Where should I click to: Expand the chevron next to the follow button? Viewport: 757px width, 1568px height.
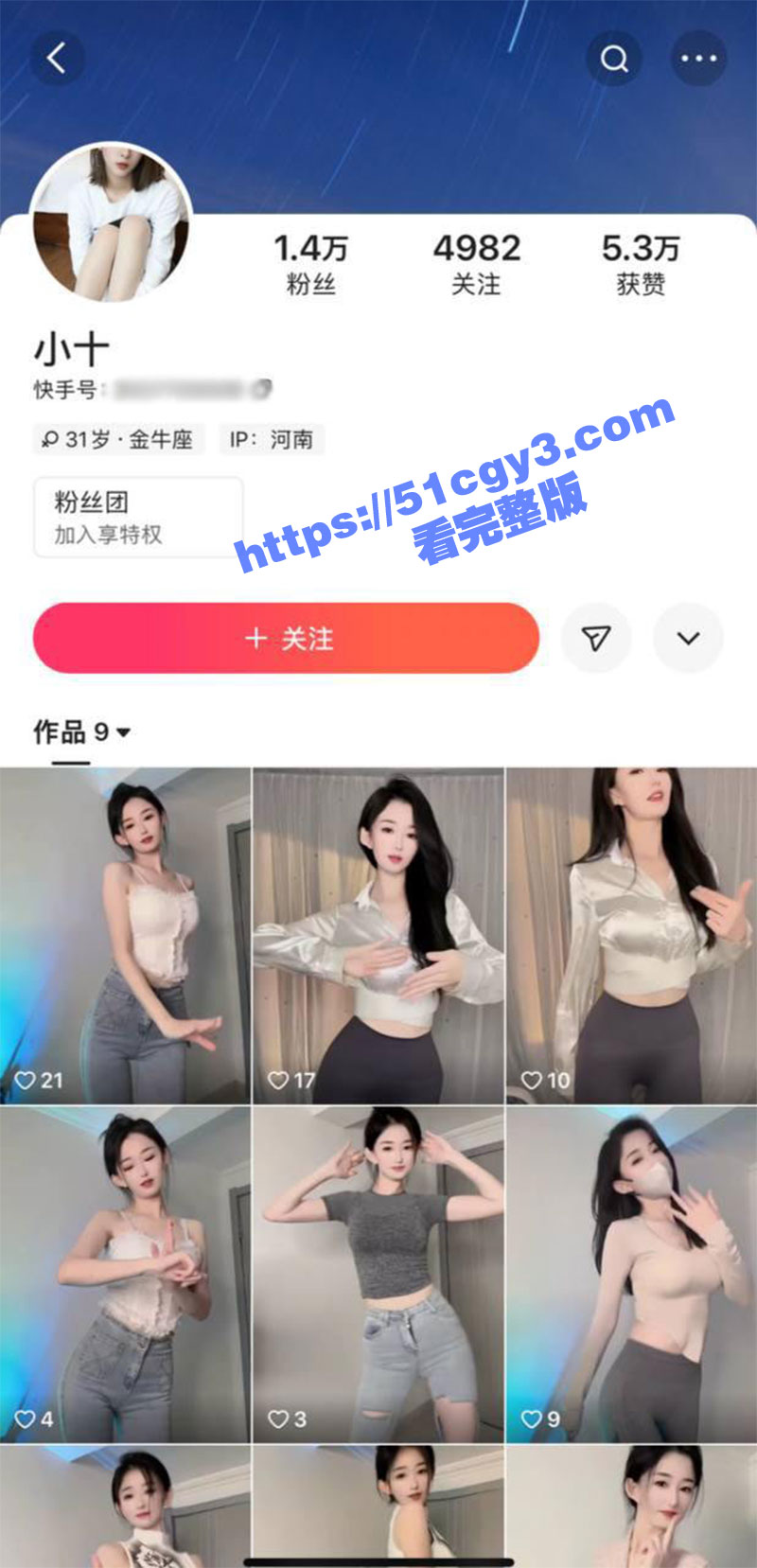(x=688, y=639)
